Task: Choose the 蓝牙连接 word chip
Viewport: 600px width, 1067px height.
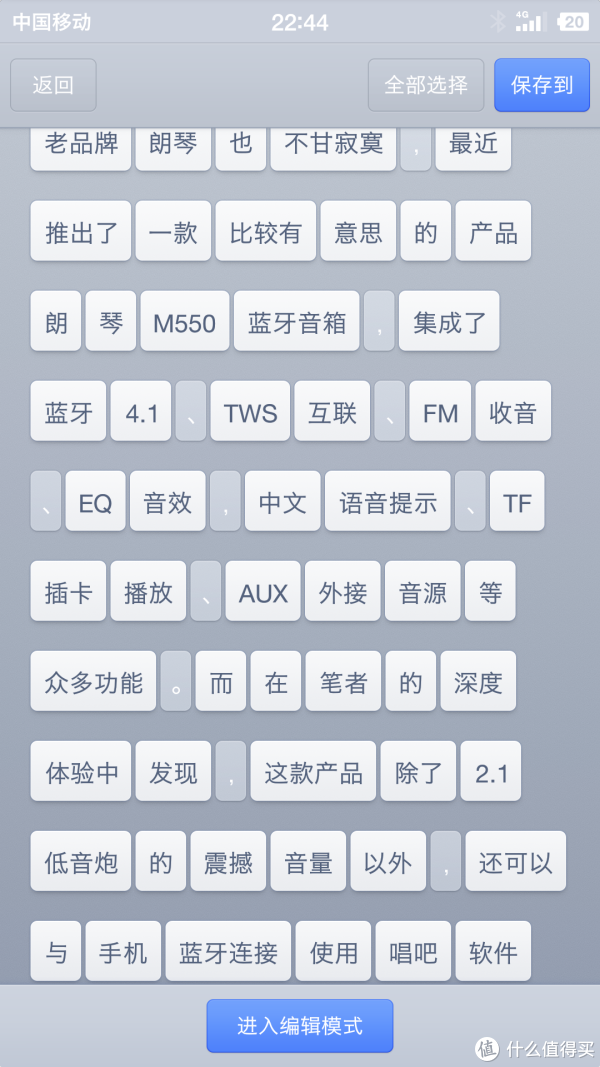Action: tap(228, 952)
